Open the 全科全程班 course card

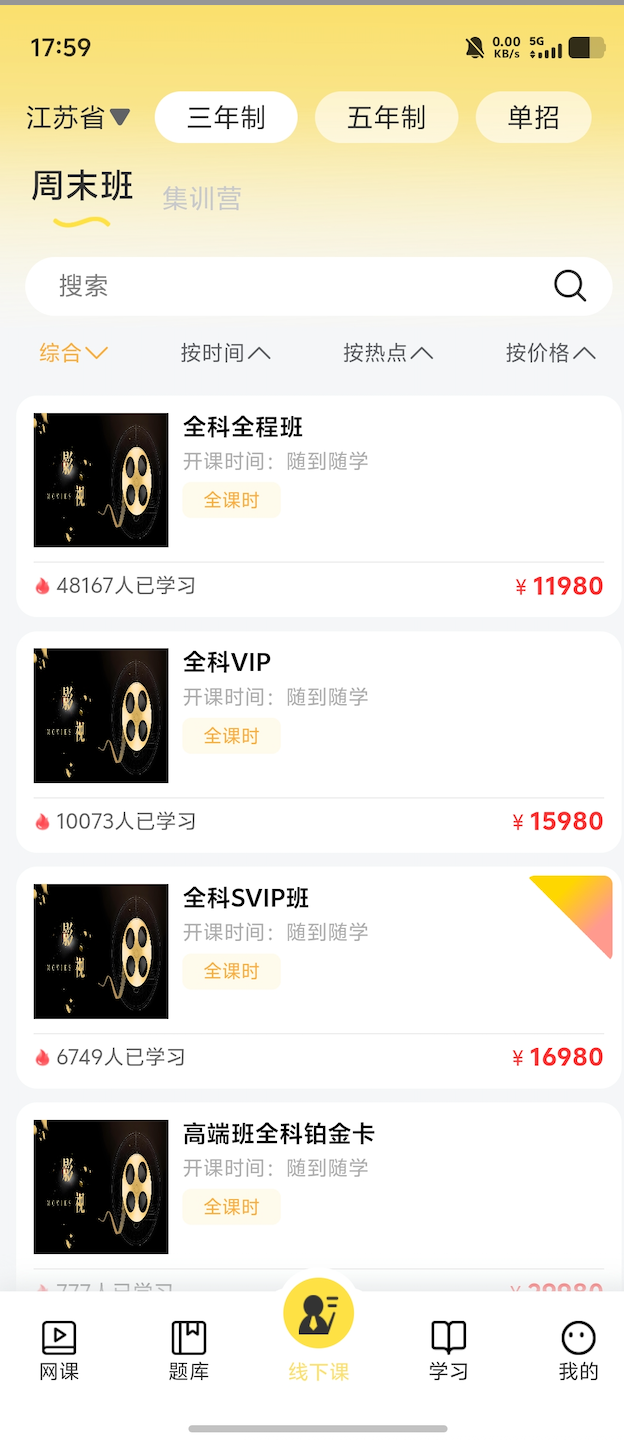click(319, 506)
